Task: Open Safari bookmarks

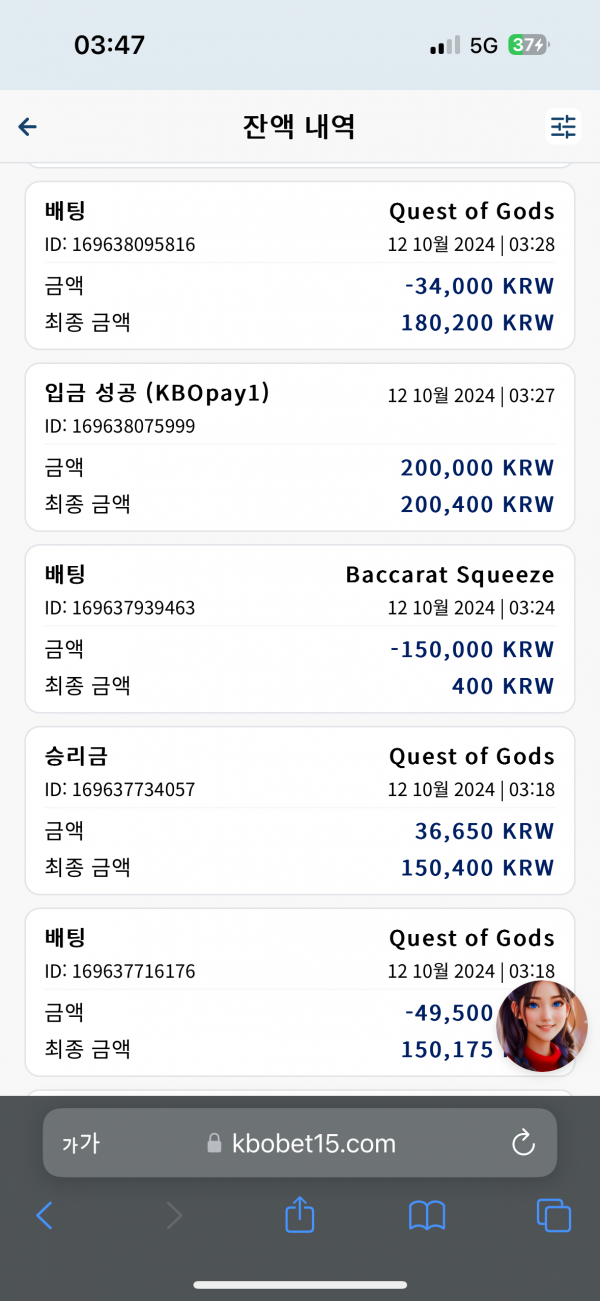Action: pyautogui.click(x=427, y=1215)
